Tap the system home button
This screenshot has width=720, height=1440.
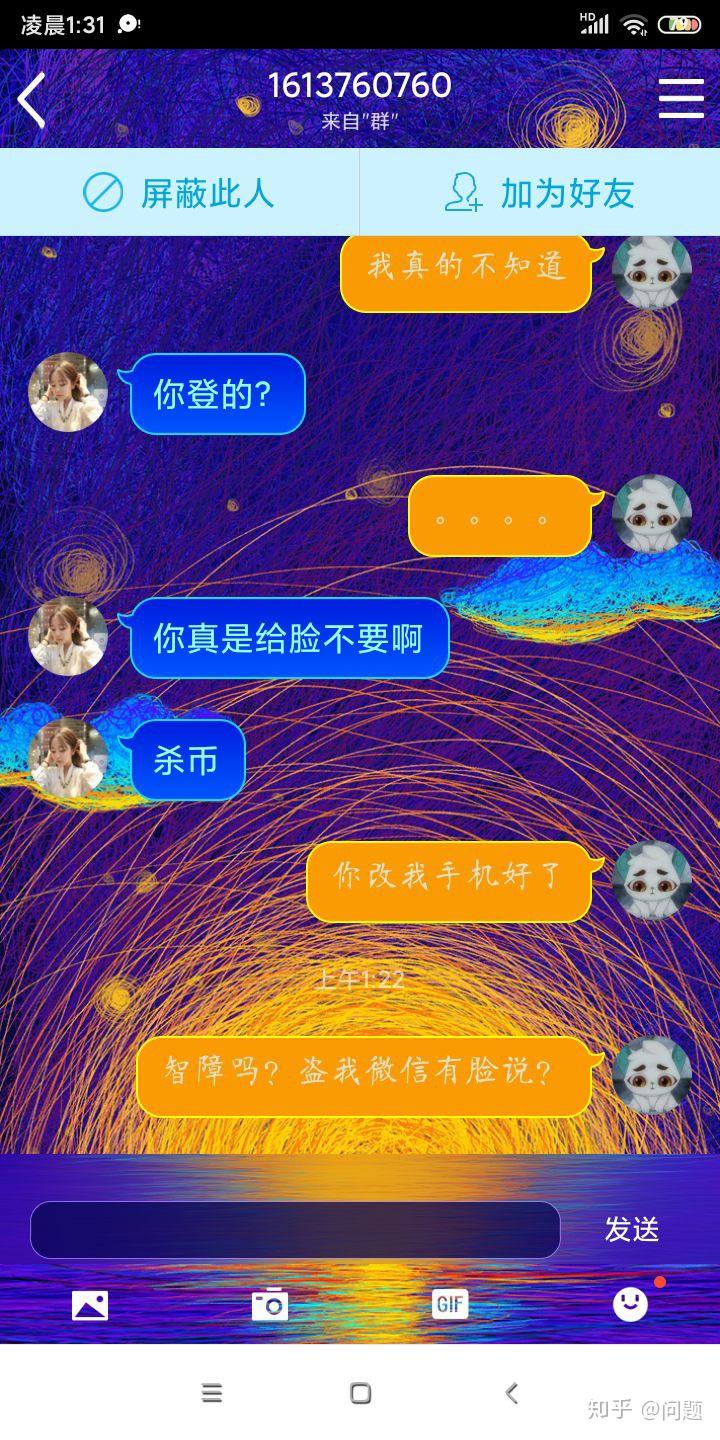coord(361,1393)
